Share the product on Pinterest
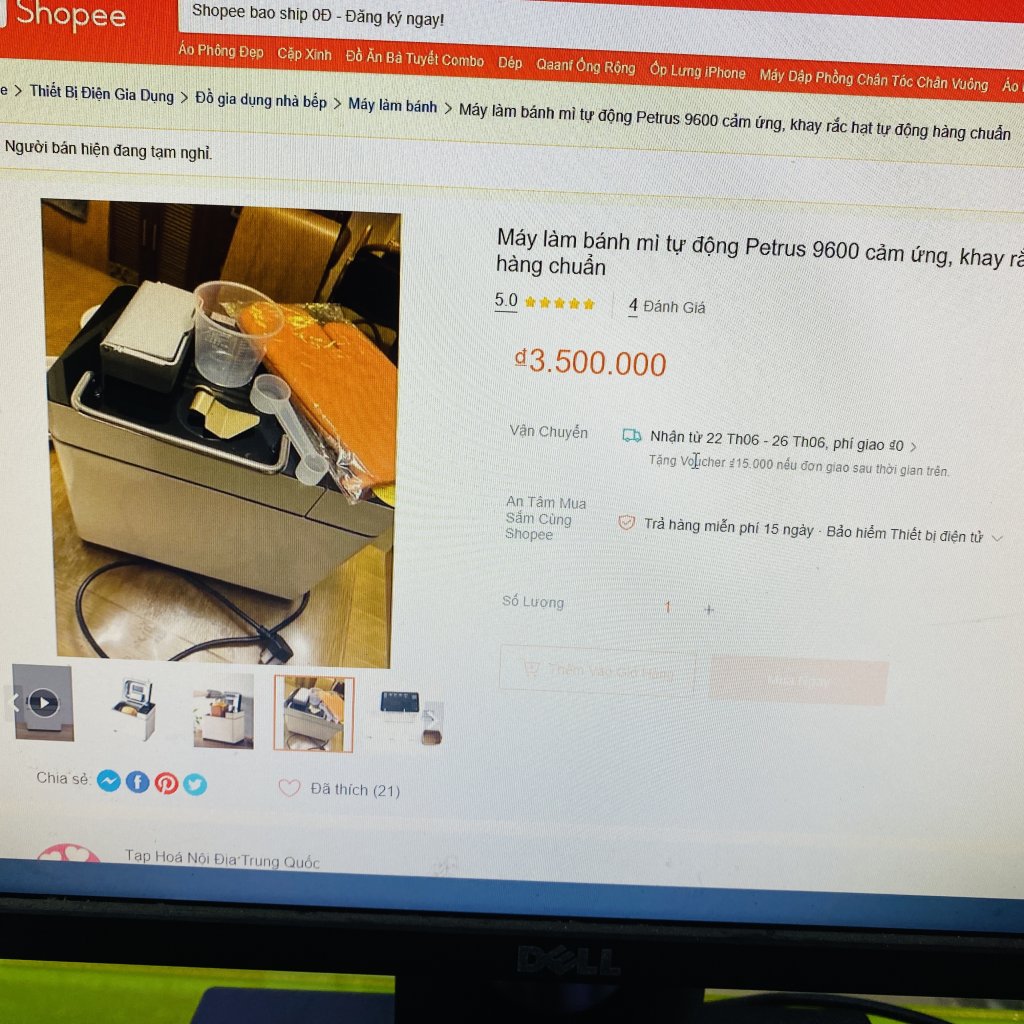Viewport: 1024px width, 1024px height. point(166,783)
